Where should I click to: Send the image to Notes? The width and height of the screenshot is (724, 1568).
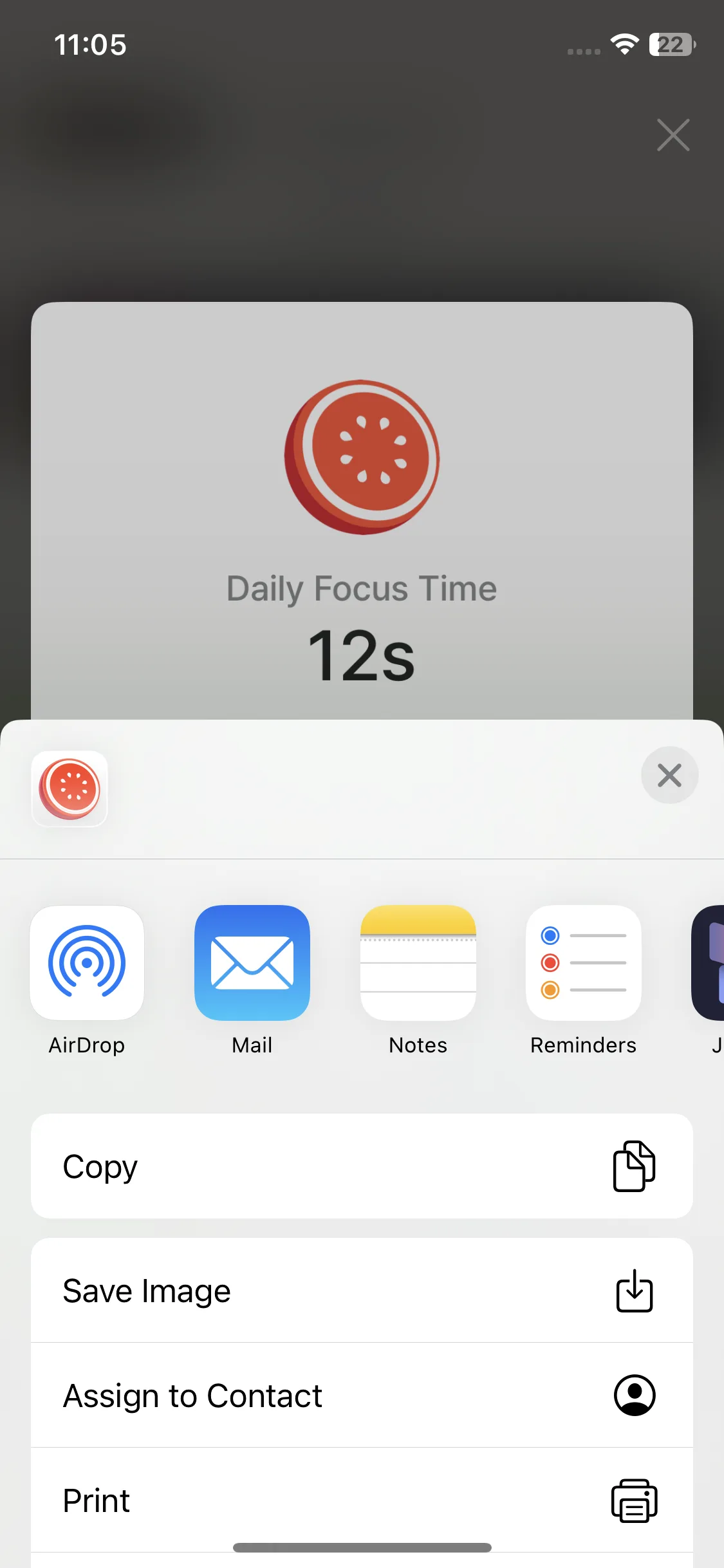tap(418, 964)
